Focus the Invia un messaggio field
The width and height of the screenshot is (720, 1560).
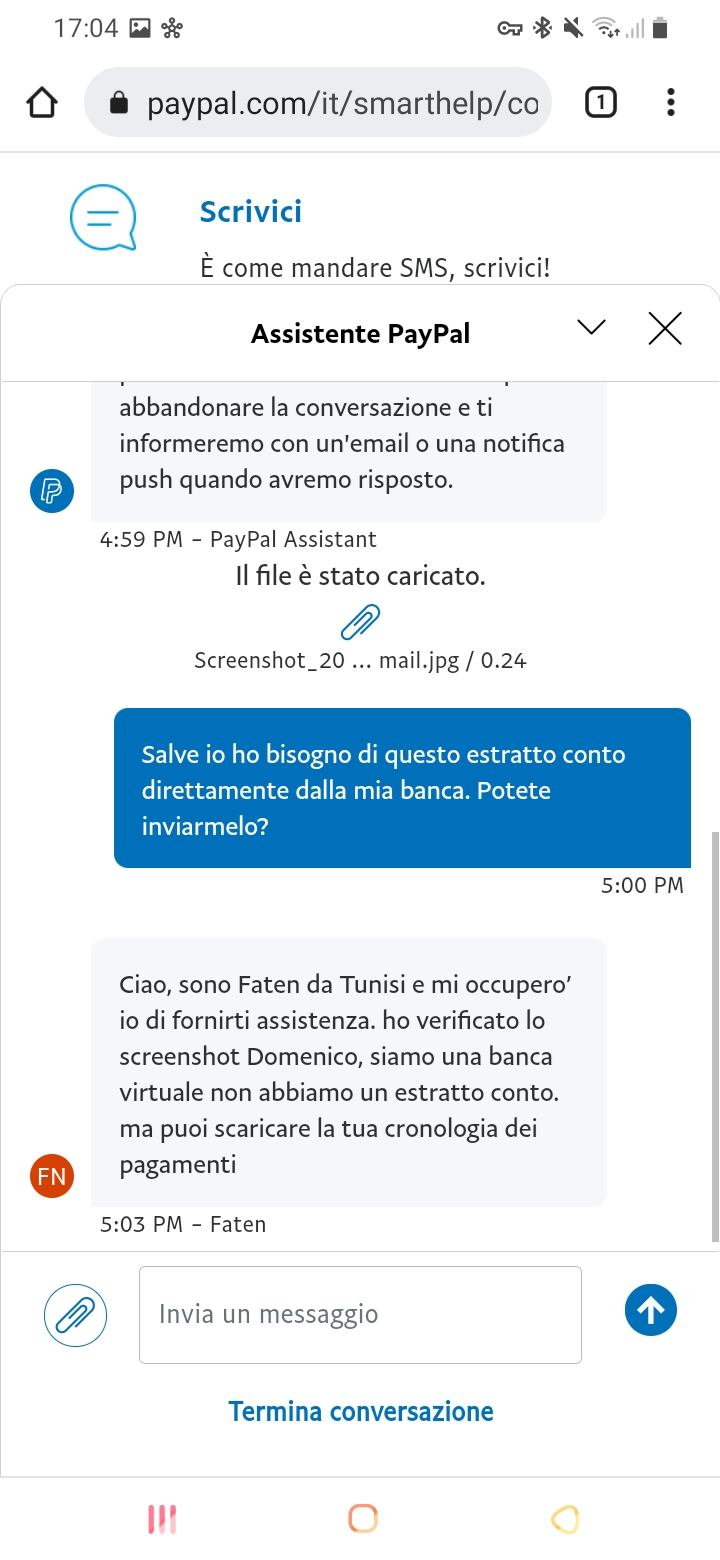click(x=360, y=1314)
